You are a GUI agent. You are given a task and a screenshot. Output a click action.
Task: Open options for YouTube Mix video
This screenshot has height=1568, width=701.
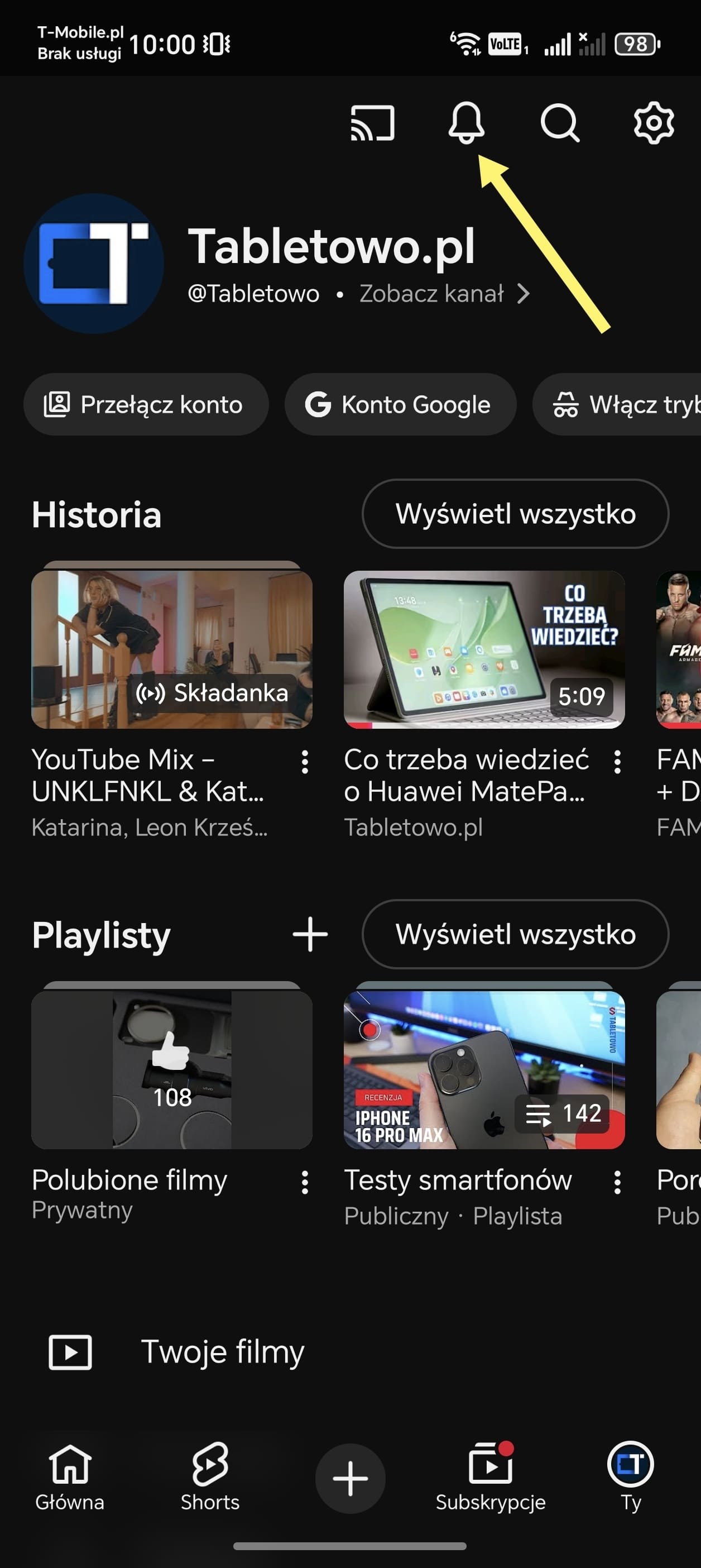click(305, 762)
